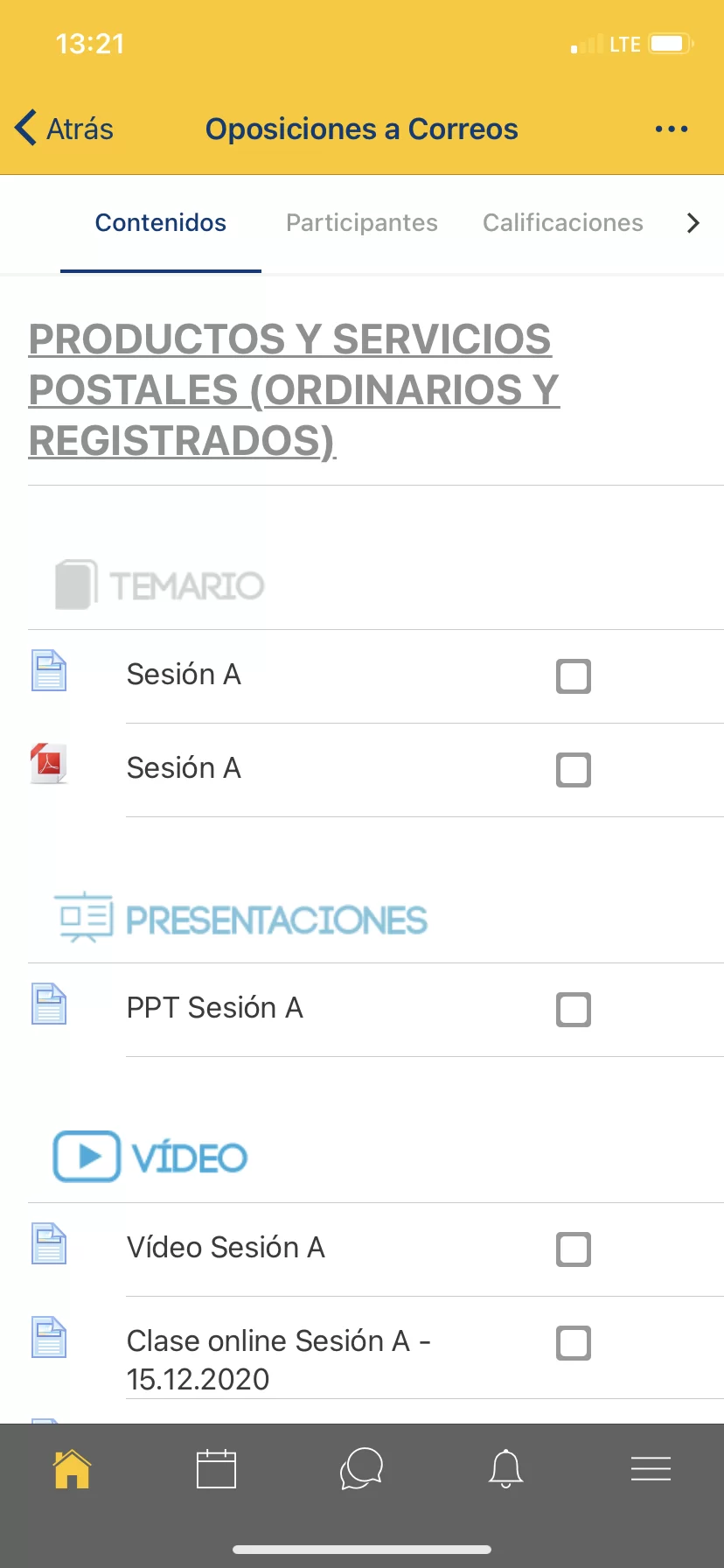Open the PPT Sesión A item
Viewport: 724px width, 1568px height.
[215, 1008]
